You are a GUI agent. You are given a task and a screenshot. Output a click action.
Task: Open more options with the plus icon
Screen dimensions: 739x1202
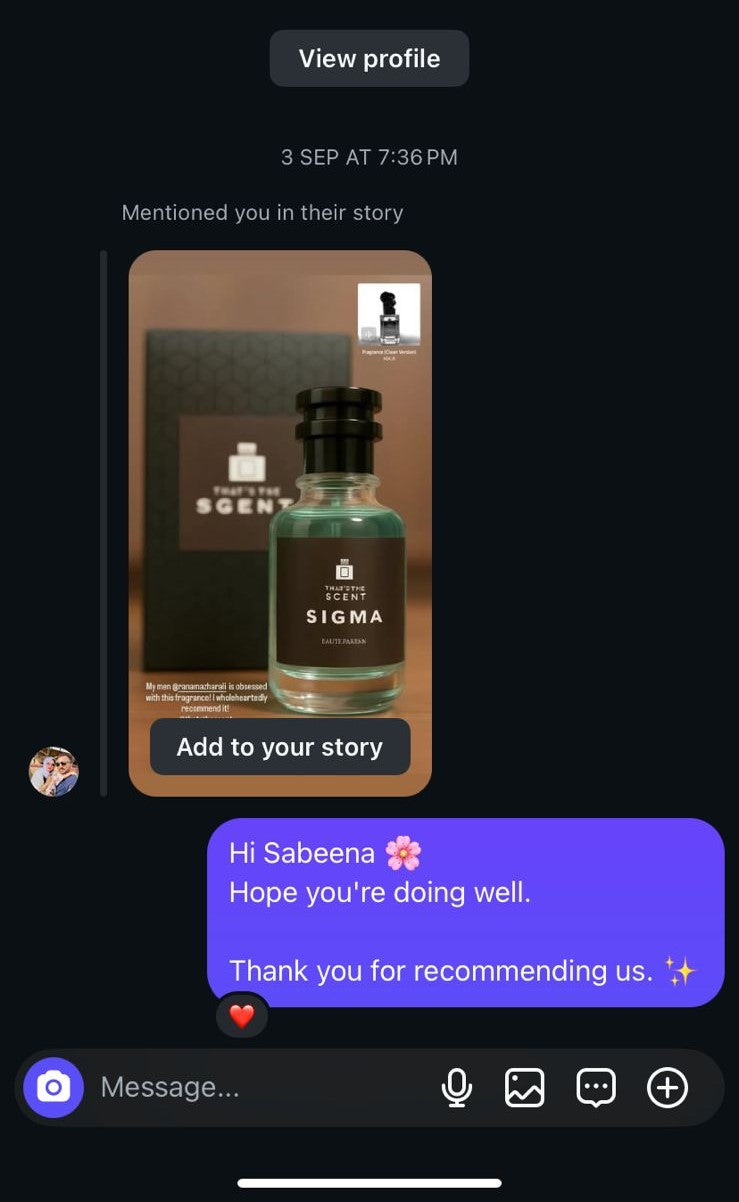pyautogui.click(x=667, y=1087)
